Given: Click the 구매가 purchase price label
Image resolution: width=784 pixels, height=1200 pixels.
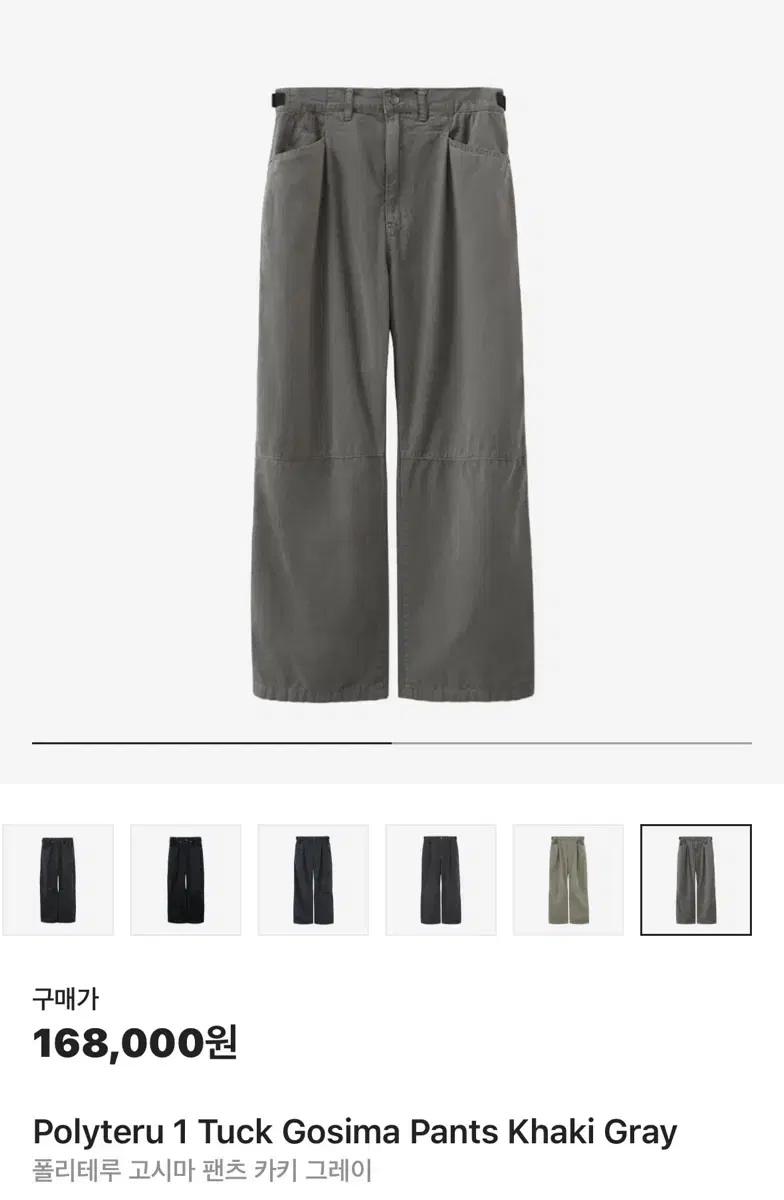Looking at the screenshot, I should tap(65, 997).
